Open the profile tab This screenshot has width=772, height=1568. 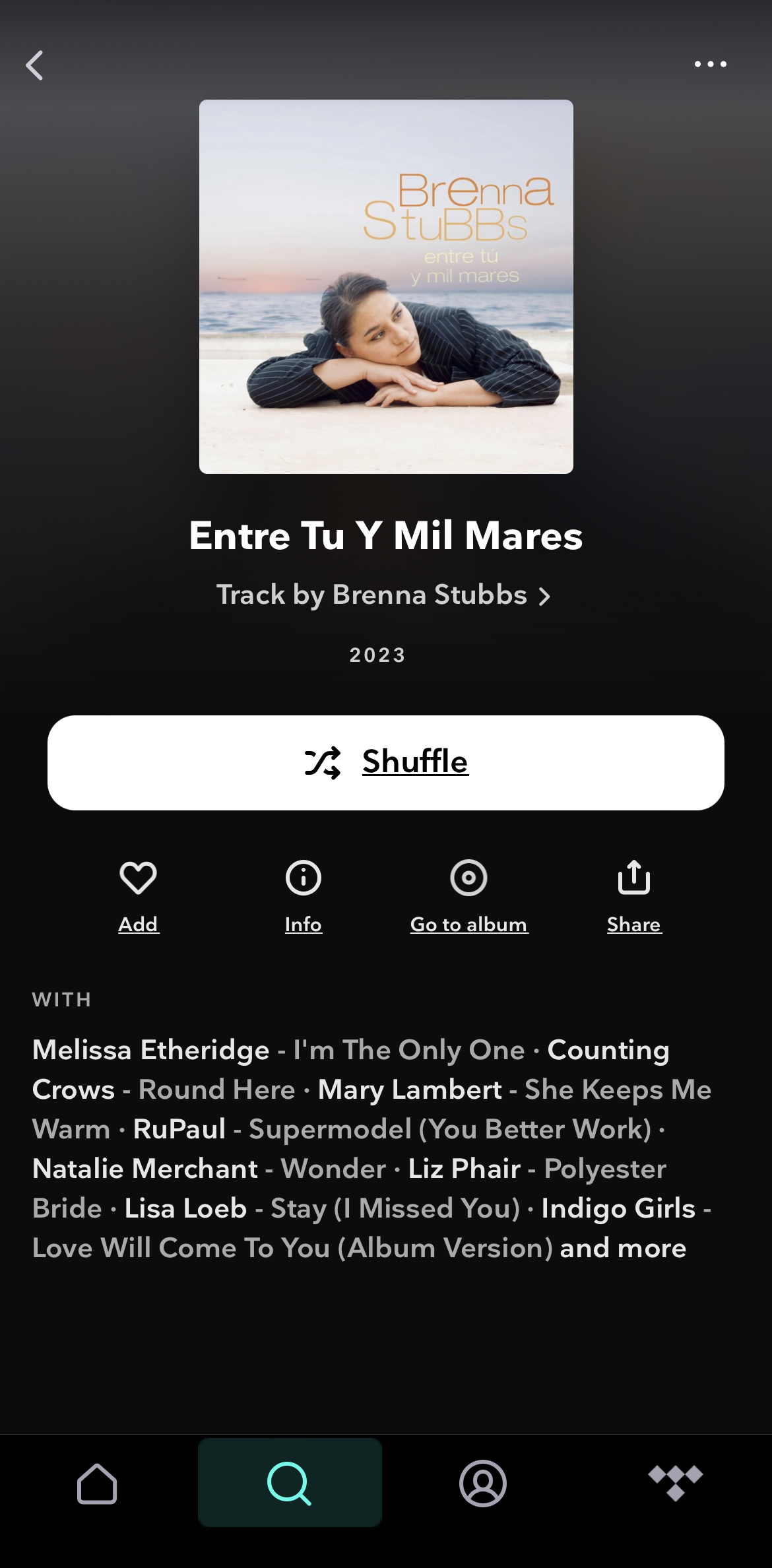[483, 1484]
